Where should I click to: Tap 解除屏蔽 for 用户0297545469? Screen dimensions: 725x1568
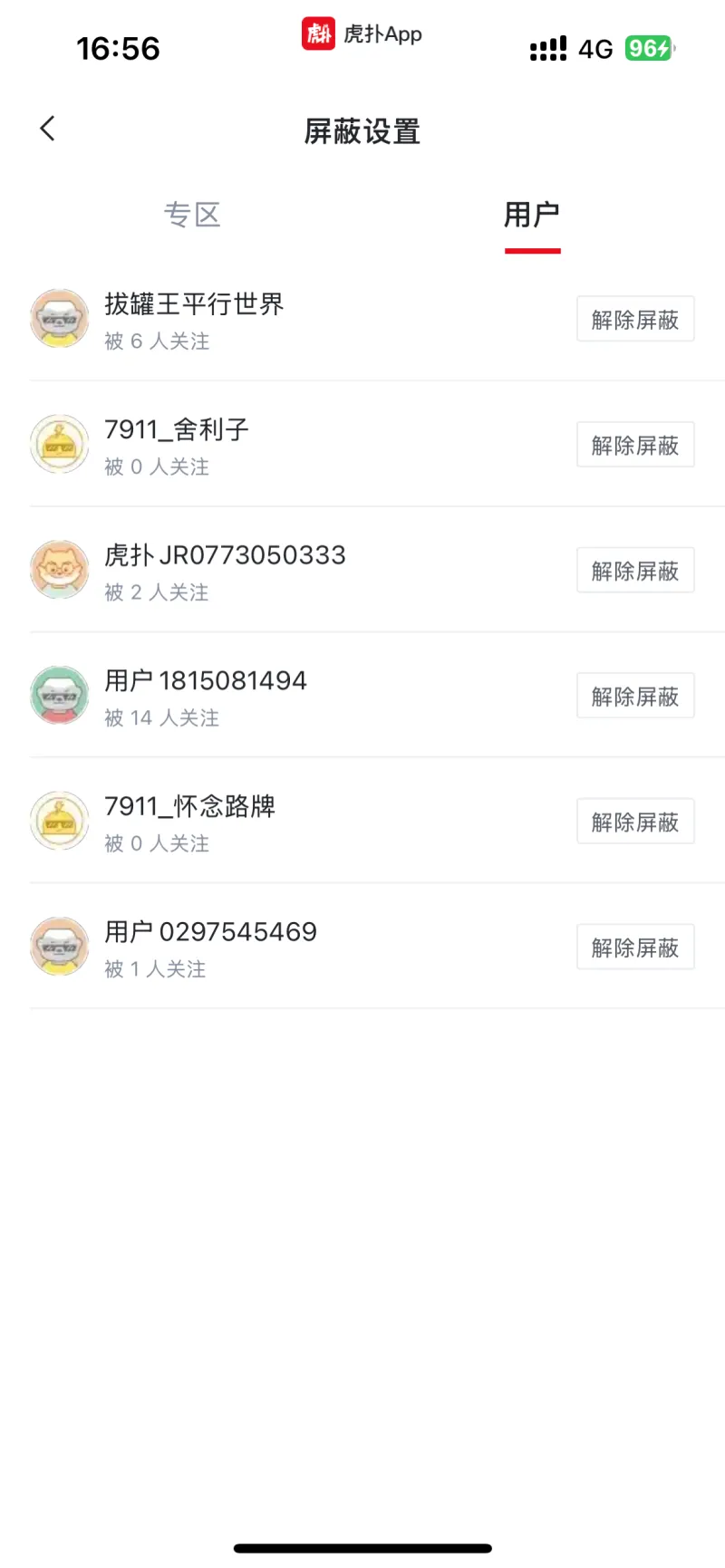(x=635, y=948)
